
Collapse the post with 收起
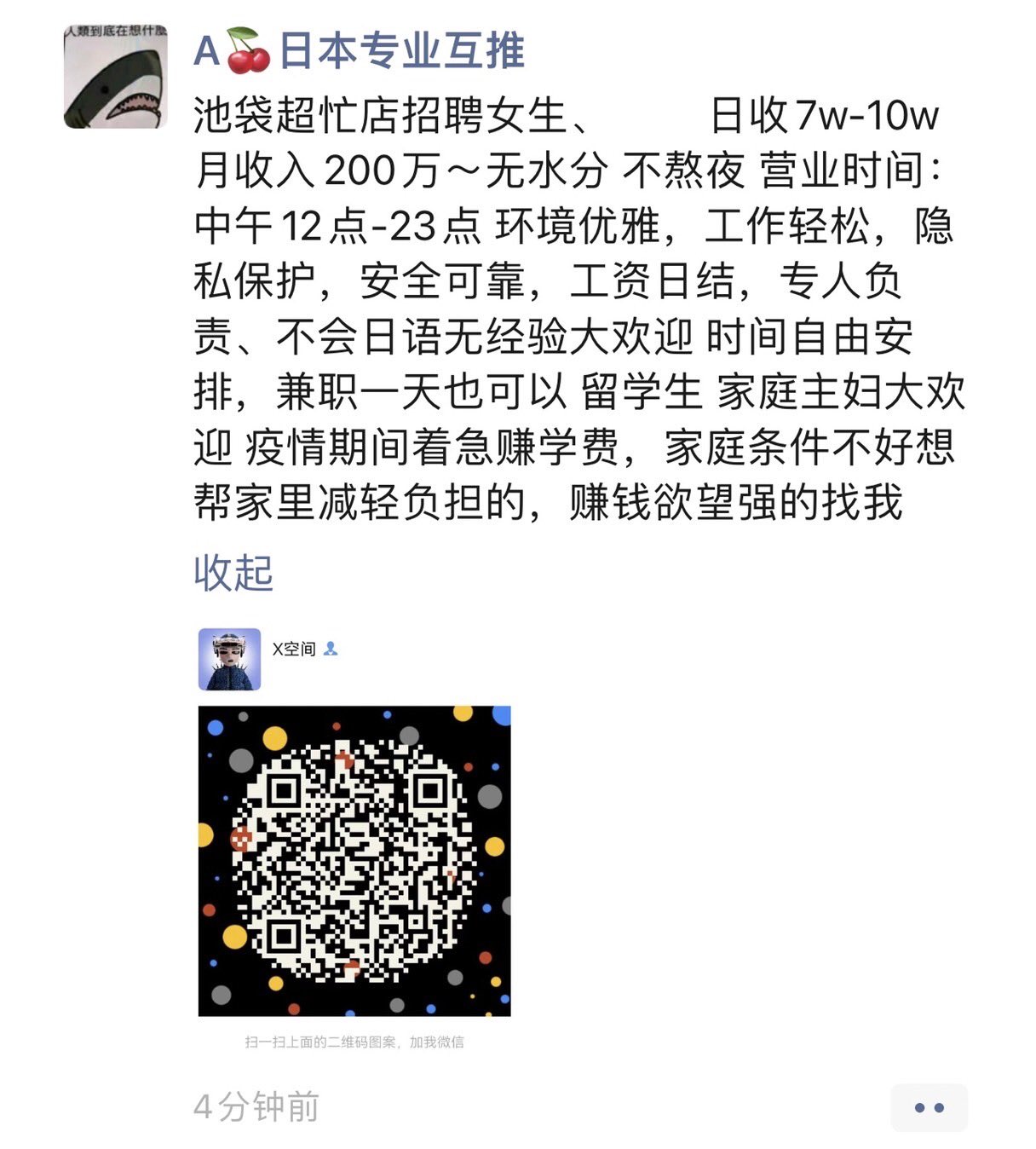233,573
